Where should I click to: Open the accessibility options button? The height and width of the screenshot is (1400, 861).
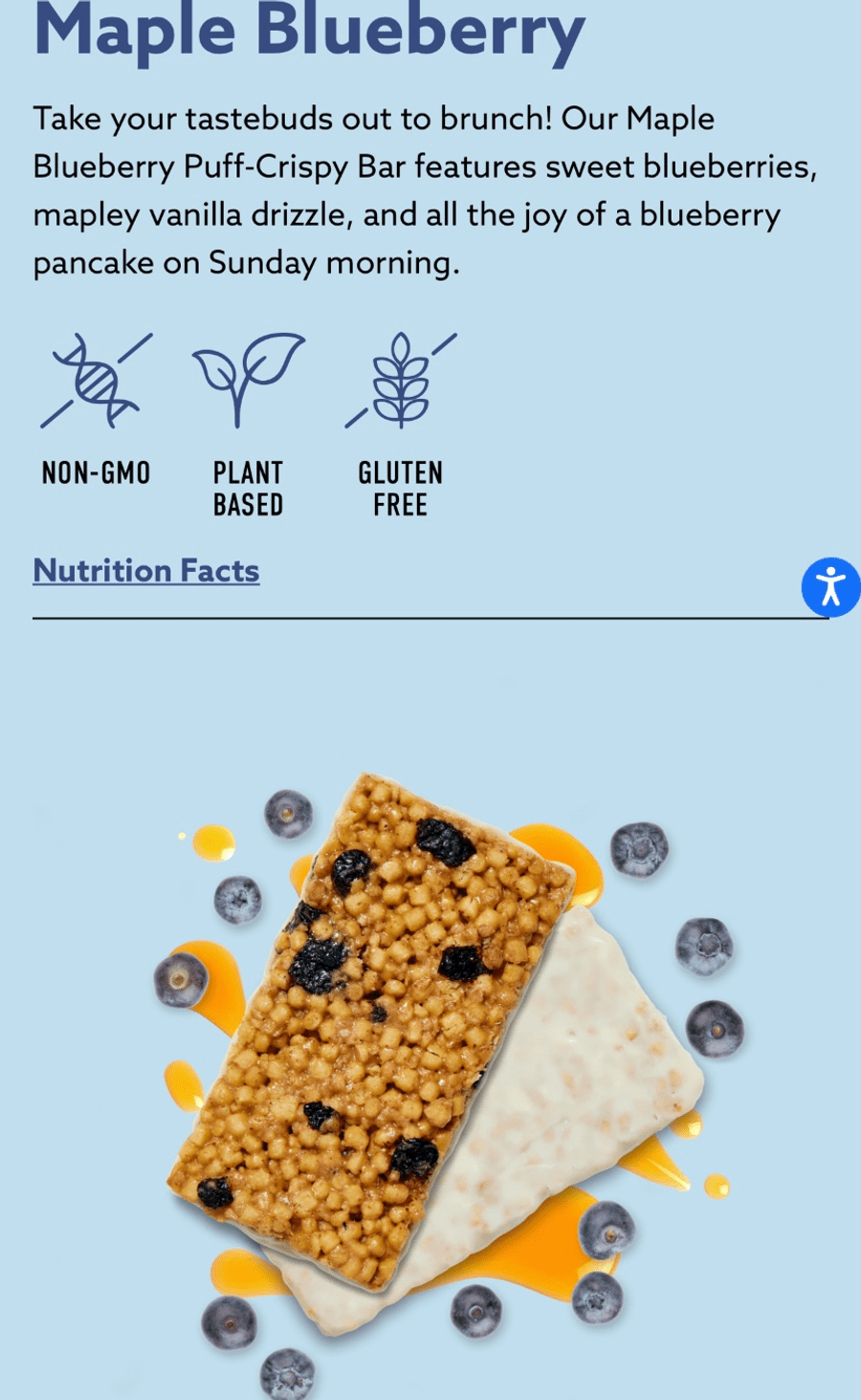829,586
